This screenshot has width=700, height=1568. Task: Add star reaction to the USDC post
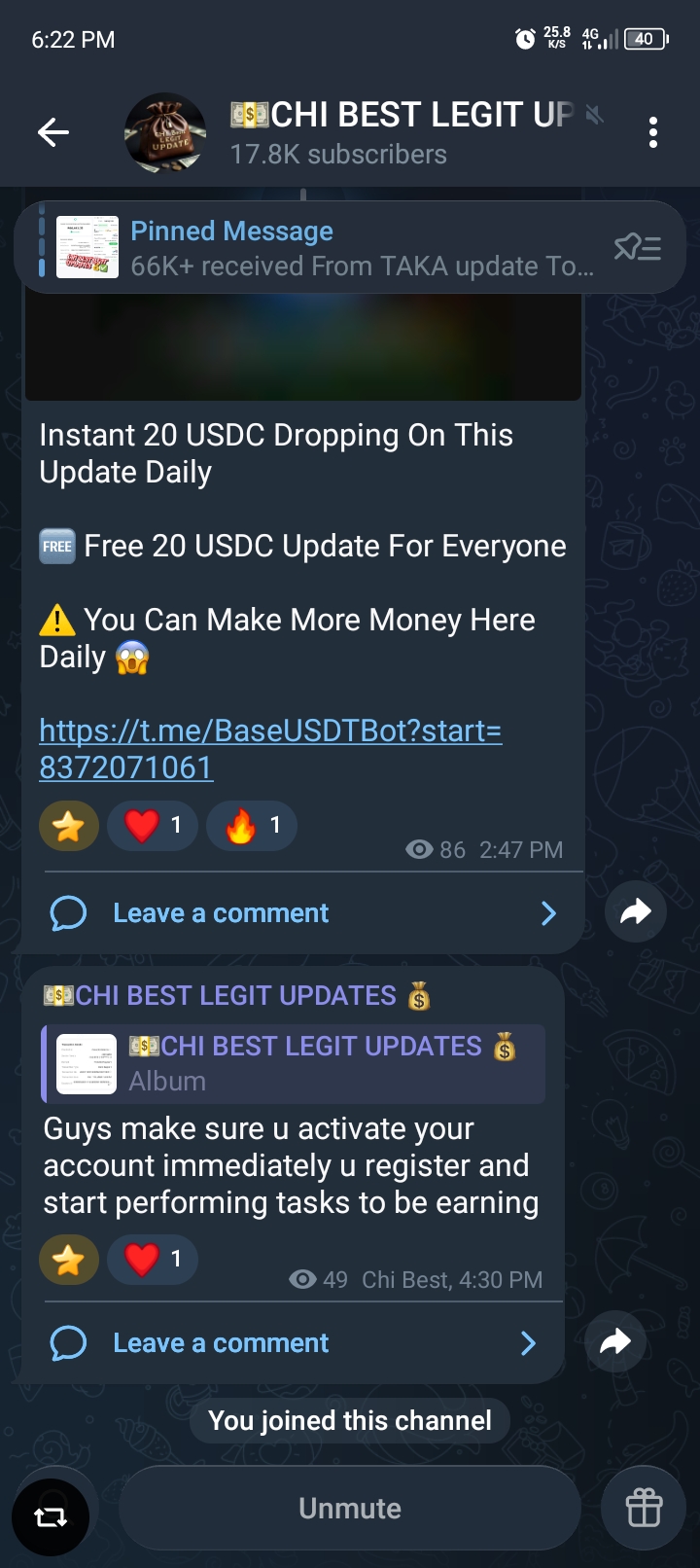tap(69, 827)
